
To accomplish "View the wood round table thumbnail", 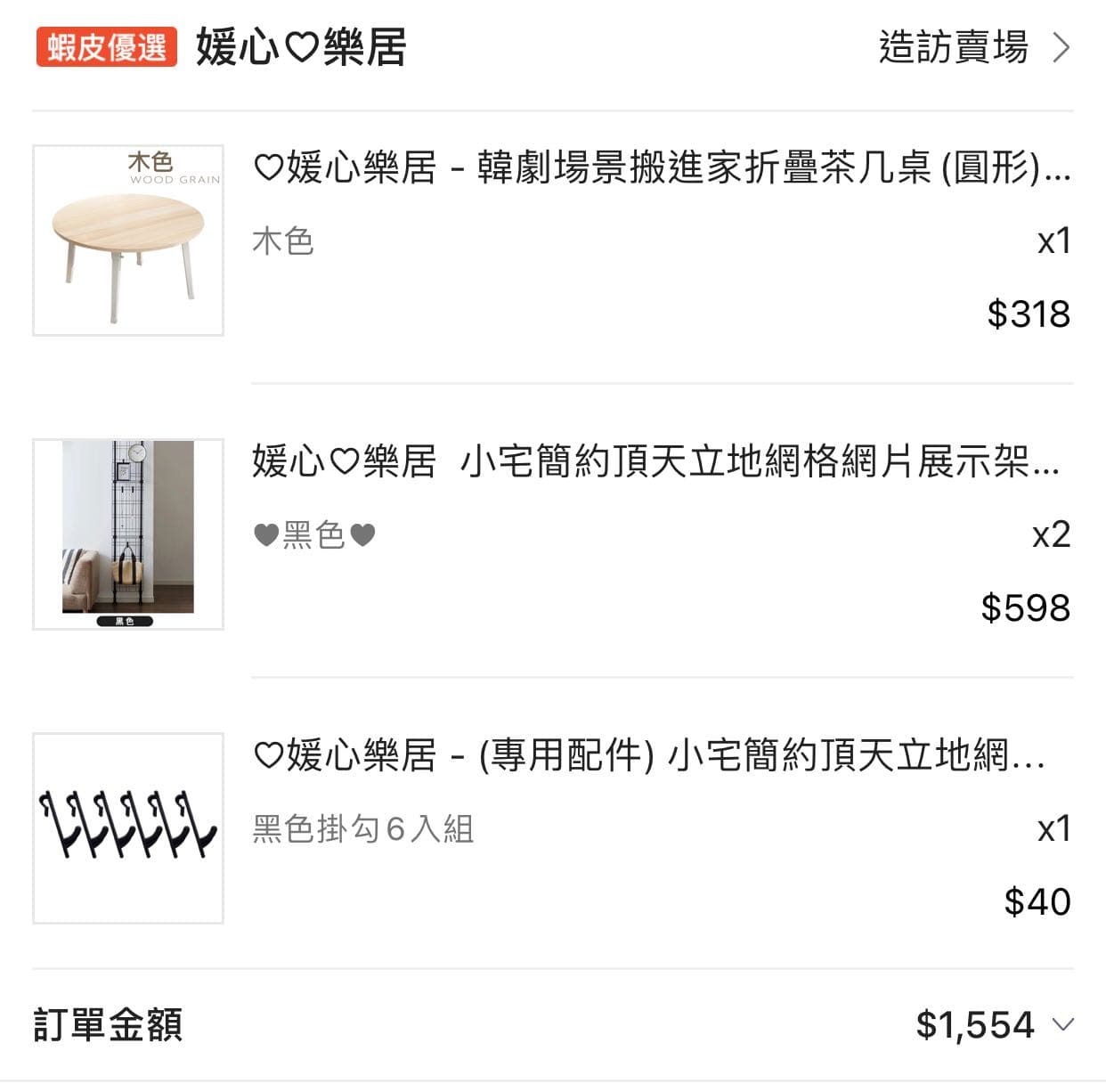I will [128, 240].
